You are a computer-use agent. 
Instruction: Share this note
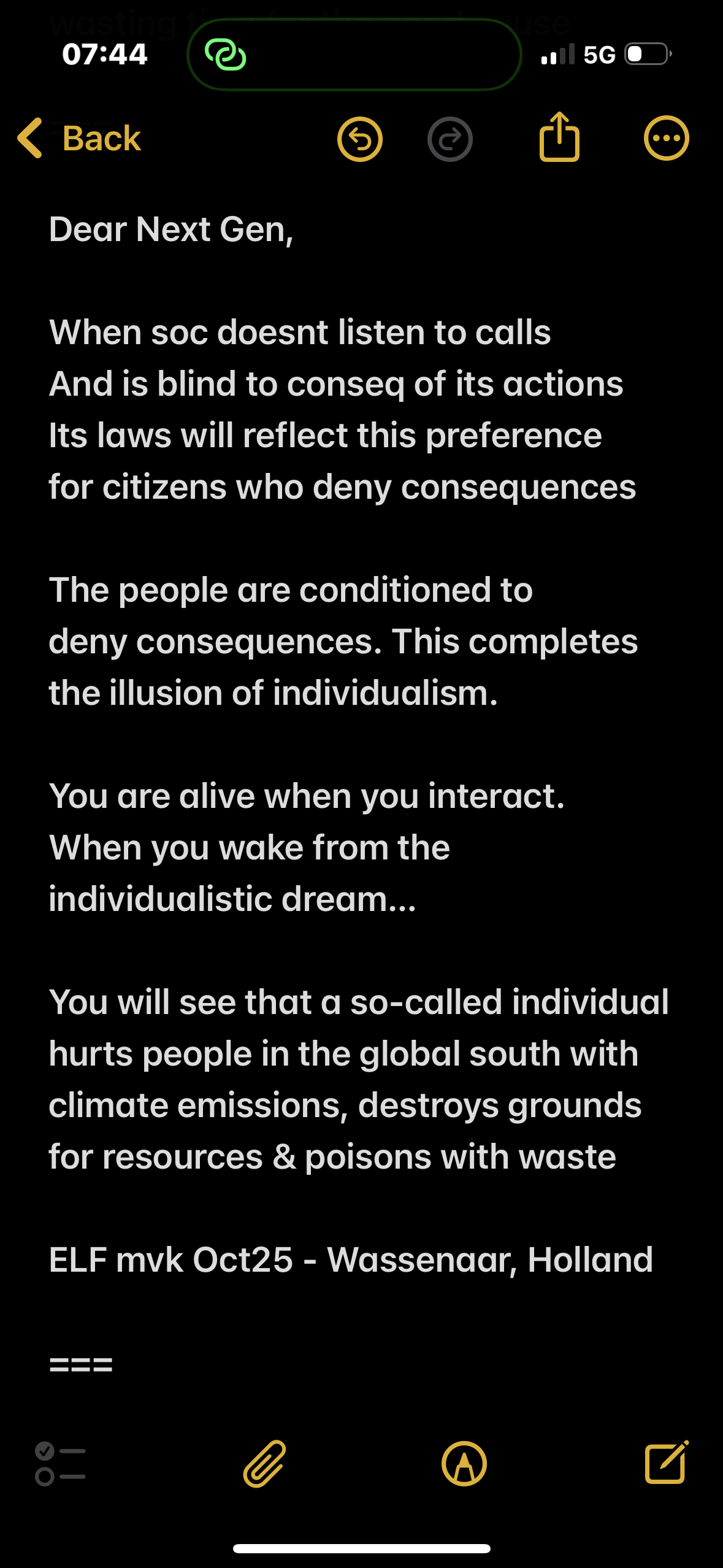(x=559, y=137)
